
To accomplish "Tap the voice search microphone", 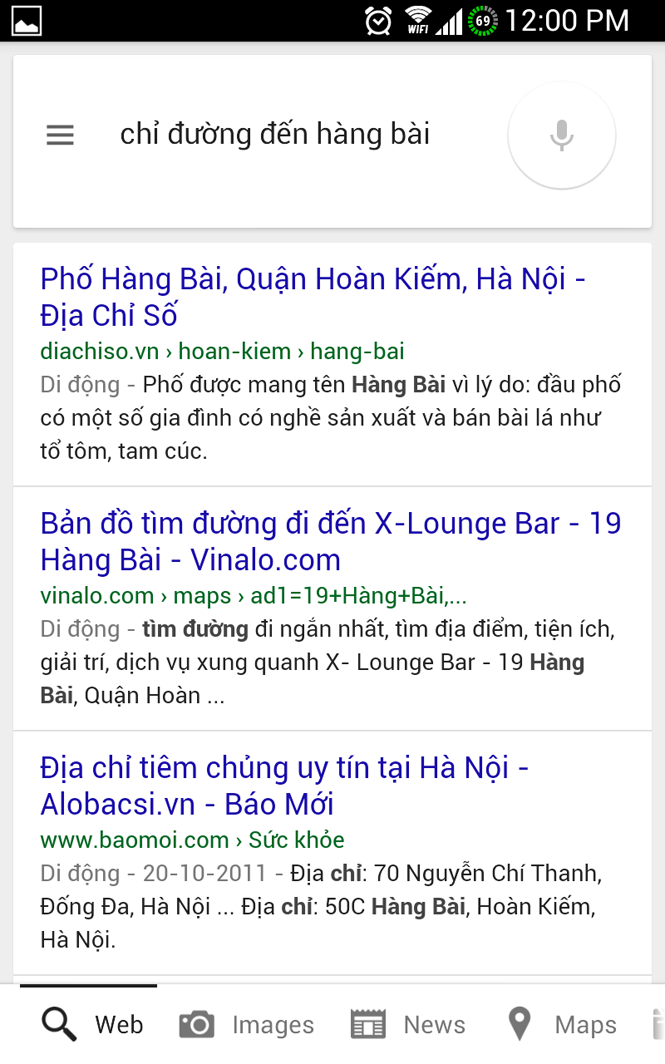I will pos(561,135).
